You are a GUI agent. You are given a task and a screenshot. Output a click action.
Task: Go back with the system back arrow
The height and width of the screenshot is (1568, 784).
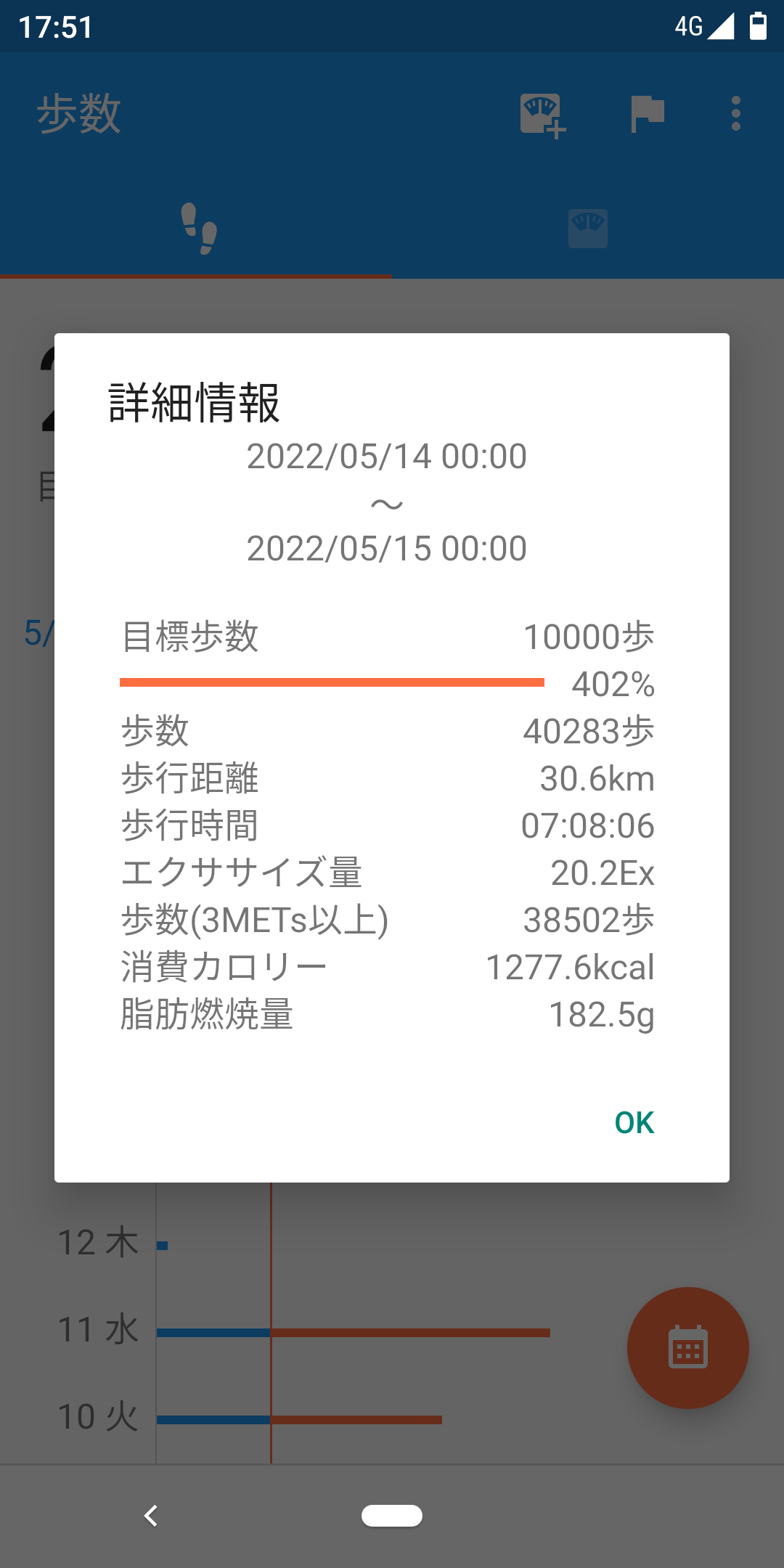151,1516
